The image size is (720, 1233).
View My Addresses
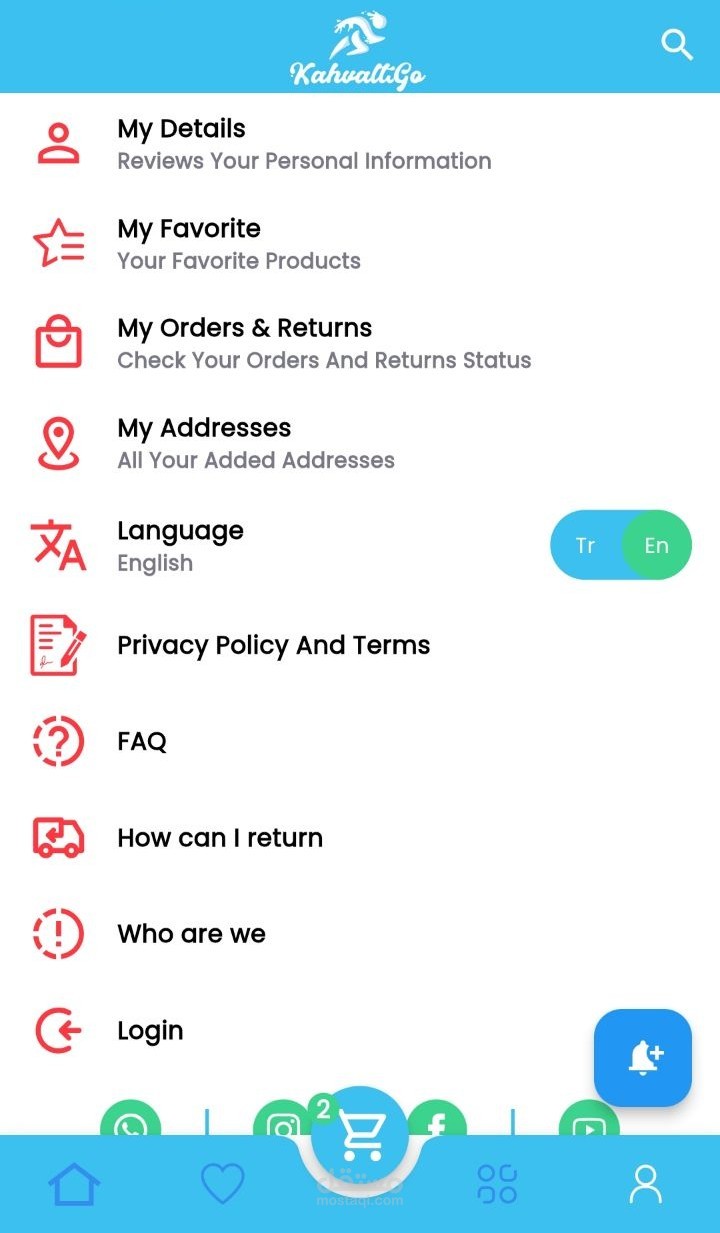point(360,443)
